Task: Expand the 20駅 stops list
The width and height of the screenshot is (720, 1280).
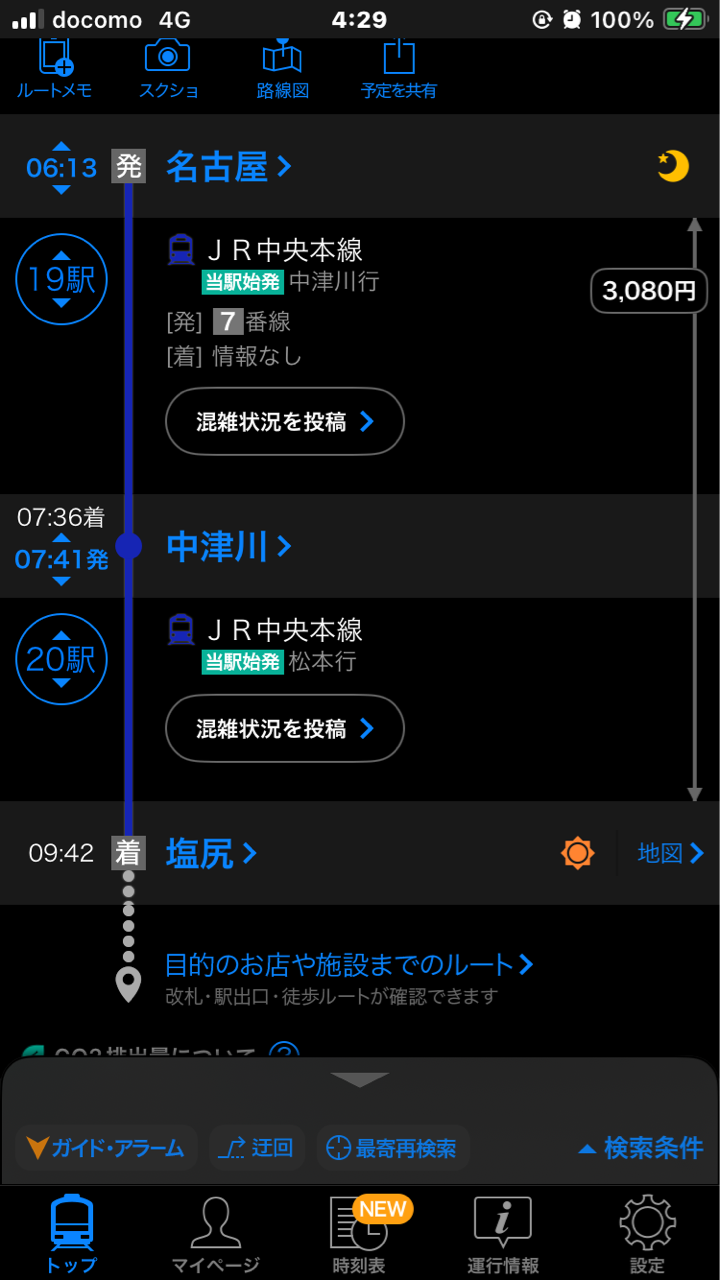Action: click(x=61, y=659)
